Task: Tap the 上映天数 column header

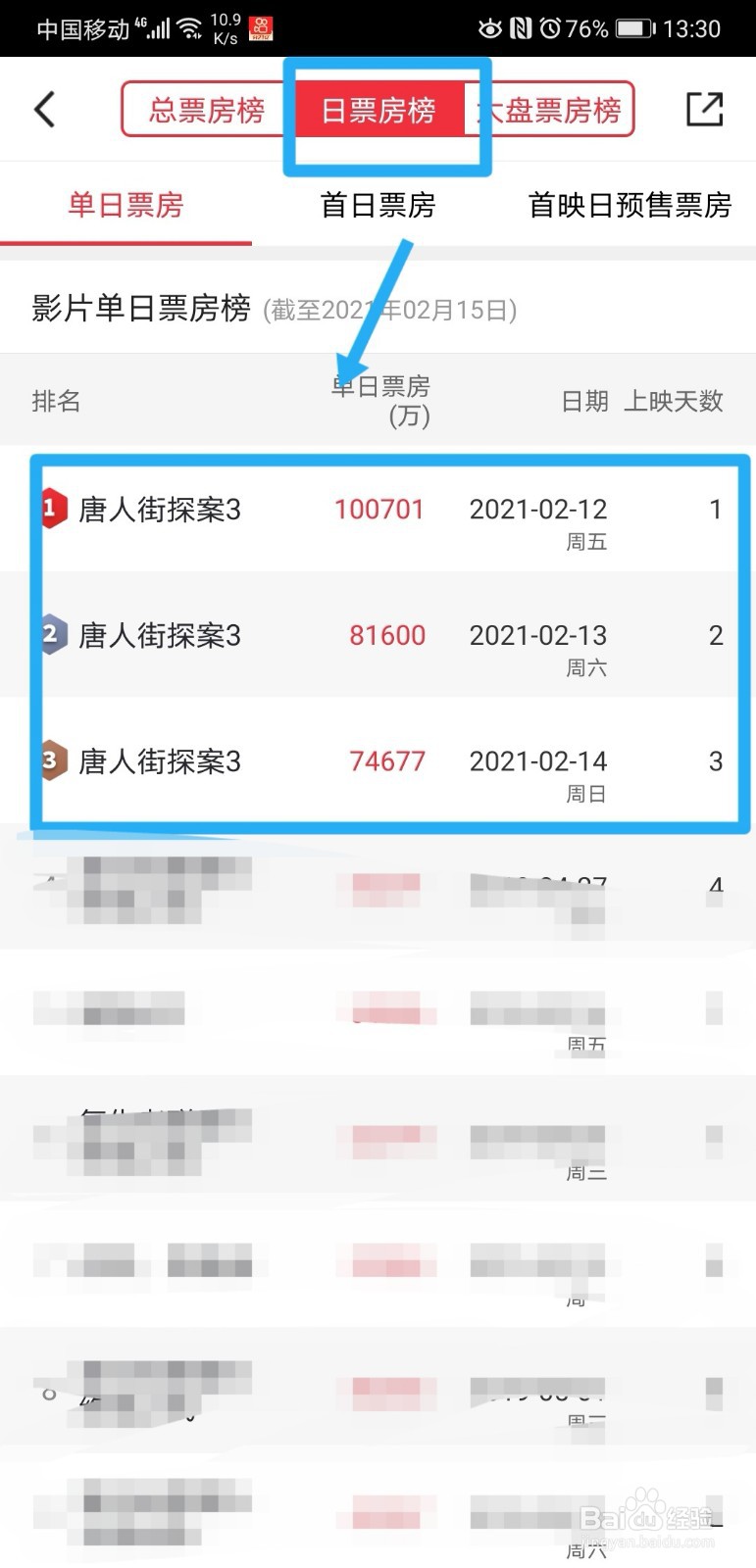Action: [674, 401]
